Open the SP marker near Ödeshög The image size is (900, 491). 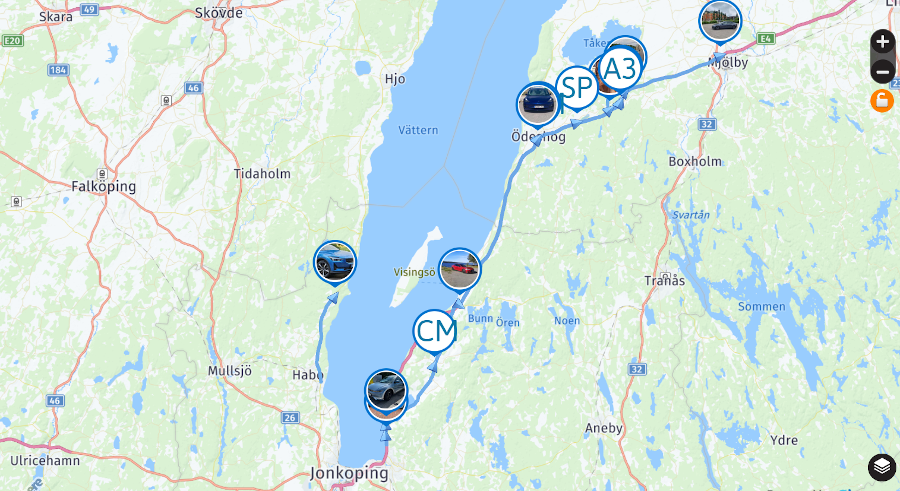pos(577,88)
